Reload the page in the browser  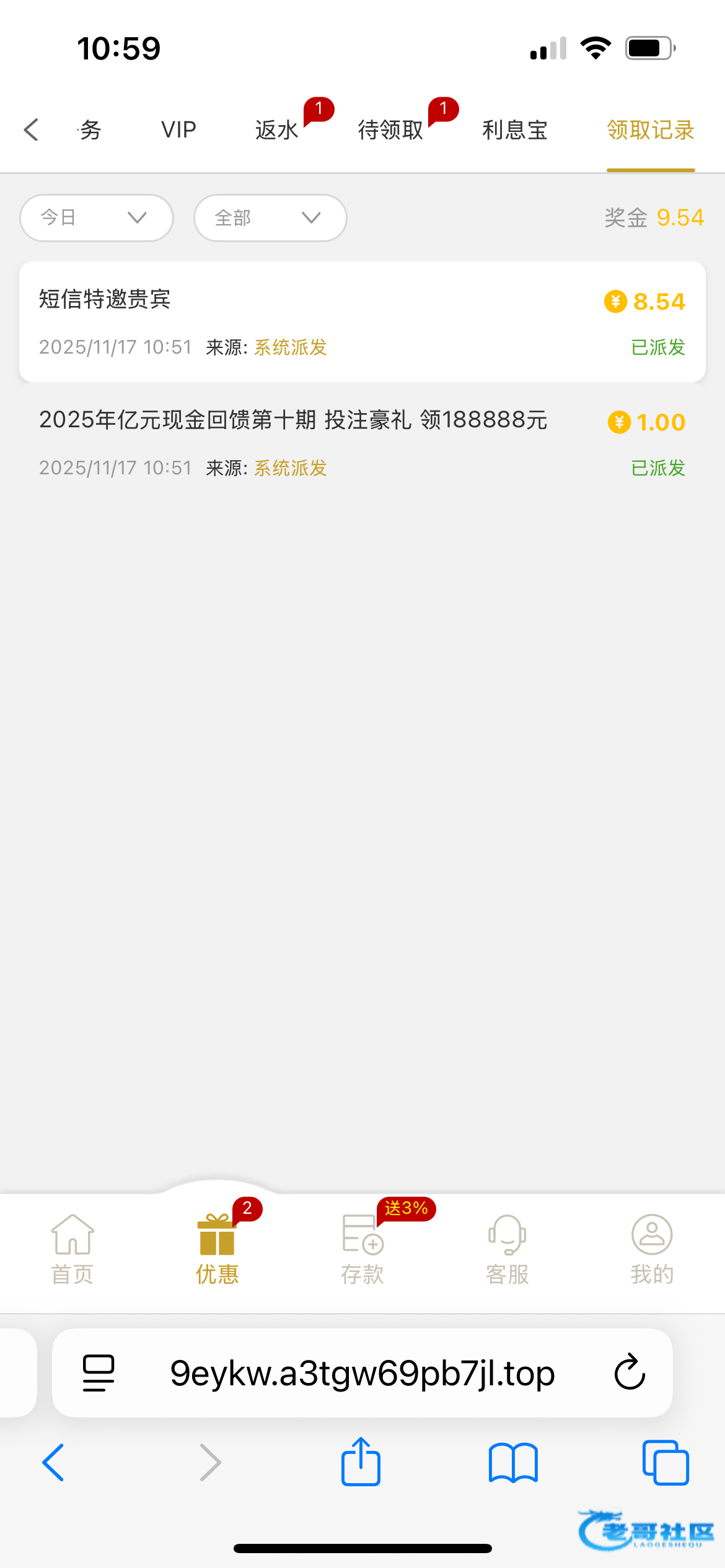(630, 1372)
